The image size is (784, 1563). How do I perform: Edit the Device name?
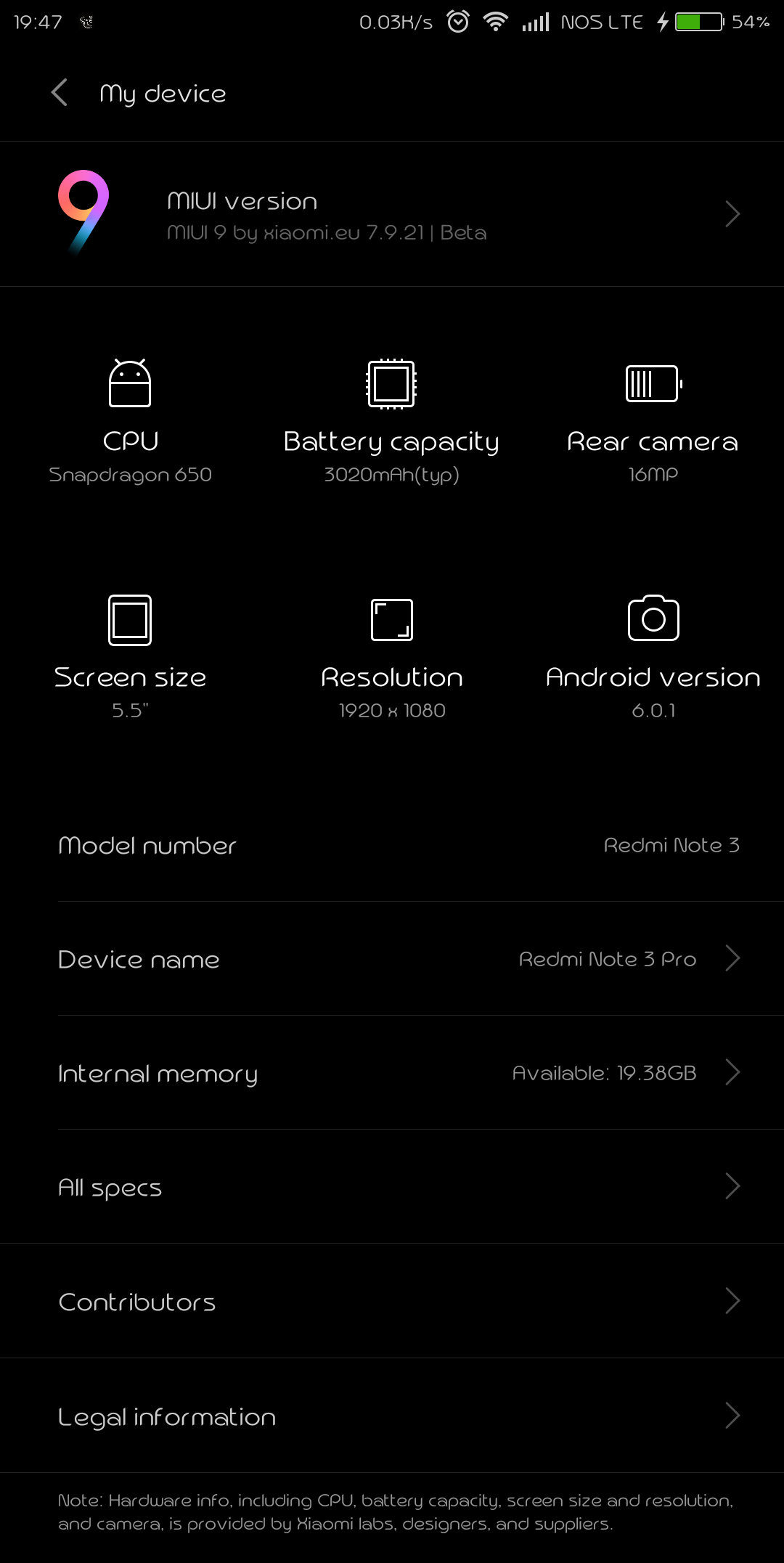[x=392, y=959]
